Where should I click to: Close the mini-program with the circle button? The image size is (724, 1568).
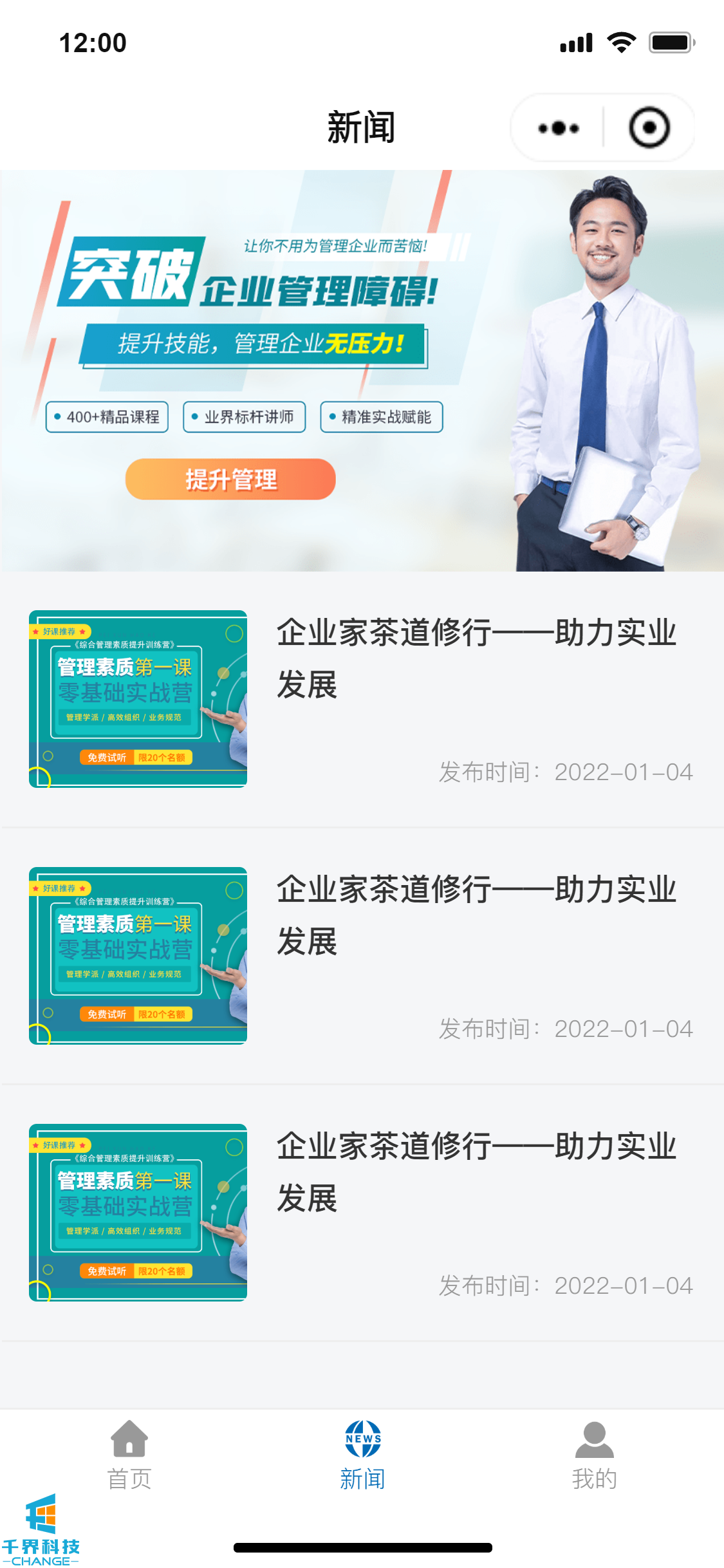649,128
